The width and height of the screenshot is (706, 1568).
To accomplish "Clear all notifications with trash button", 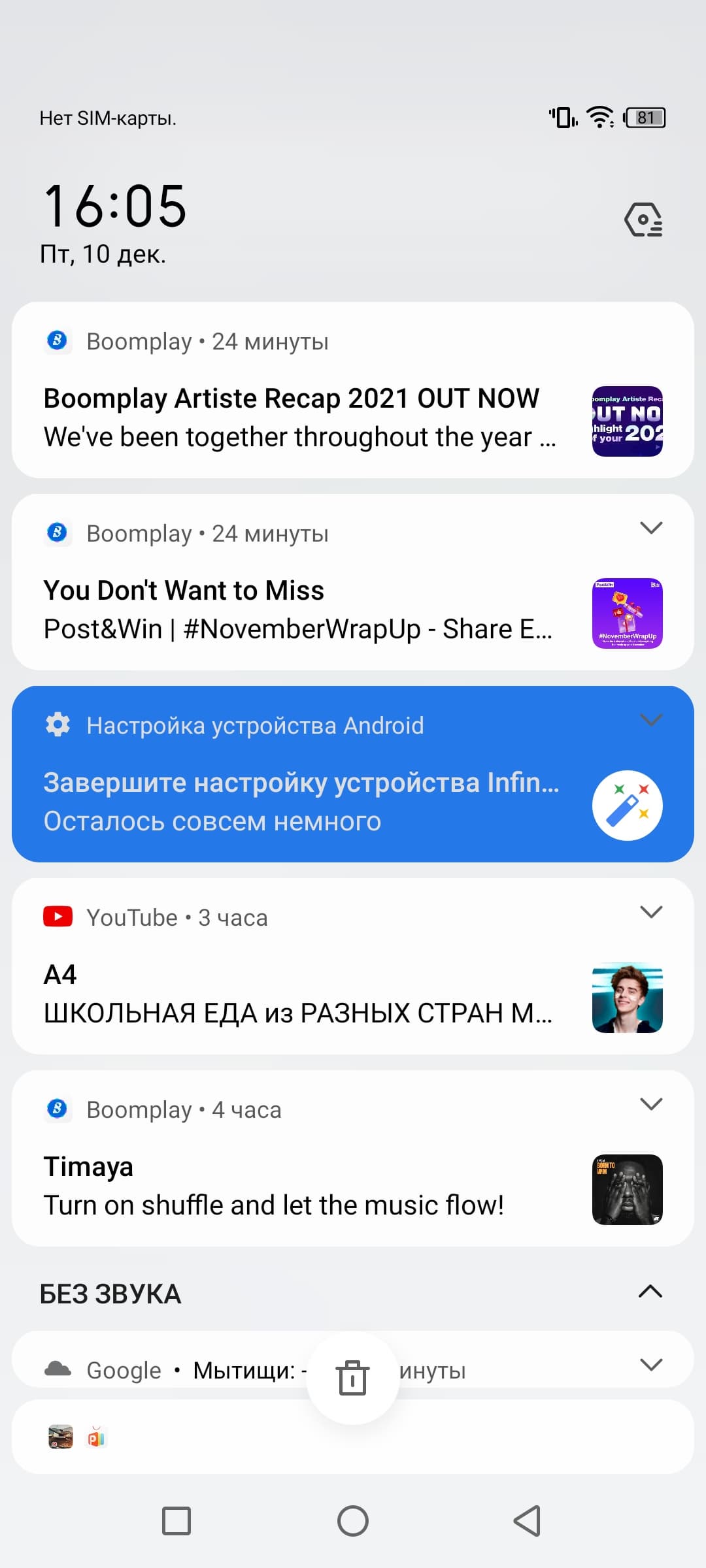I will click(x=353, y=1377).
